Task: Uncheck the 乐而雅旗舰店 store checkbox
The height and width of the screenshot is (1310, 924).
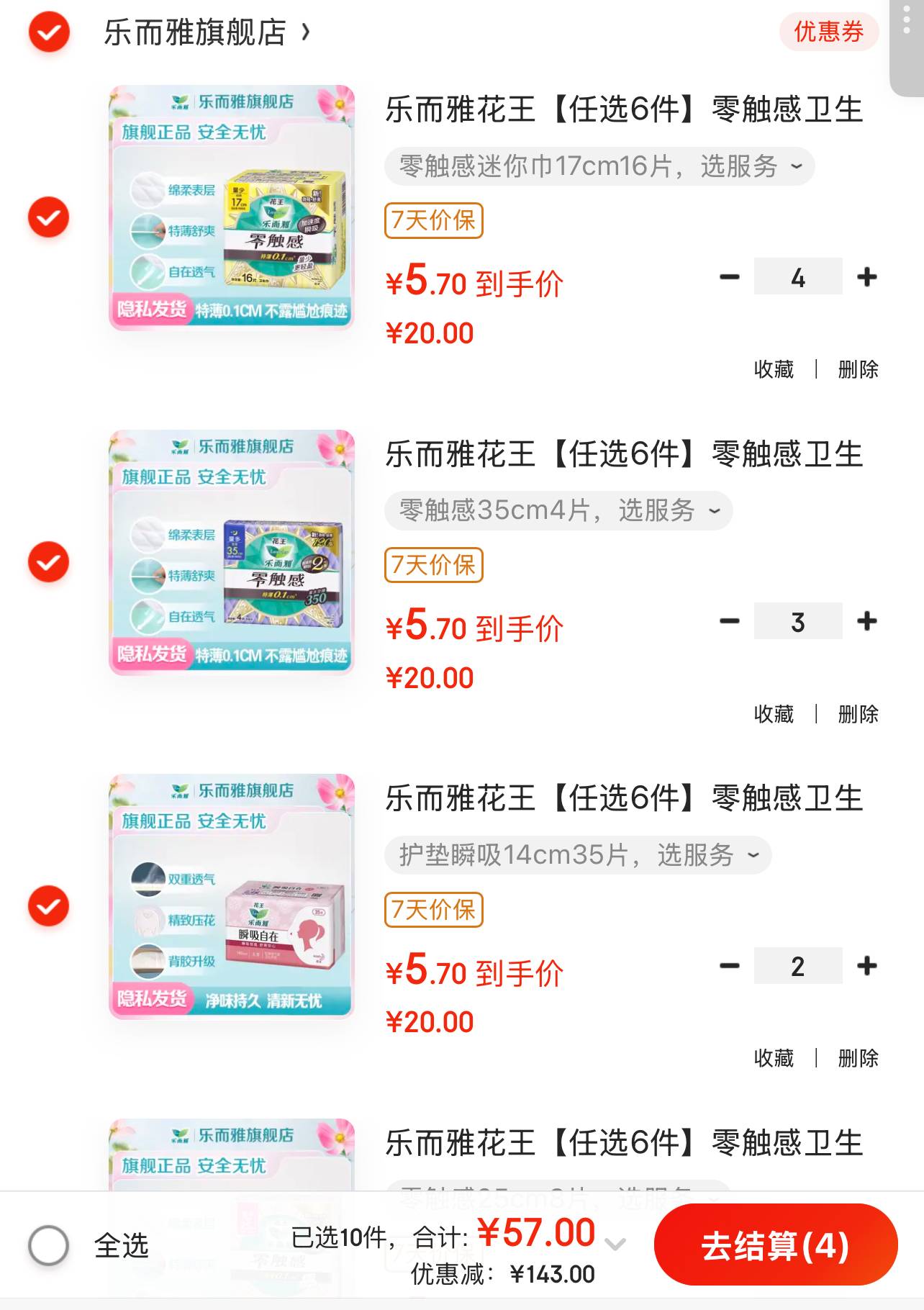Action: click(49, 32)
